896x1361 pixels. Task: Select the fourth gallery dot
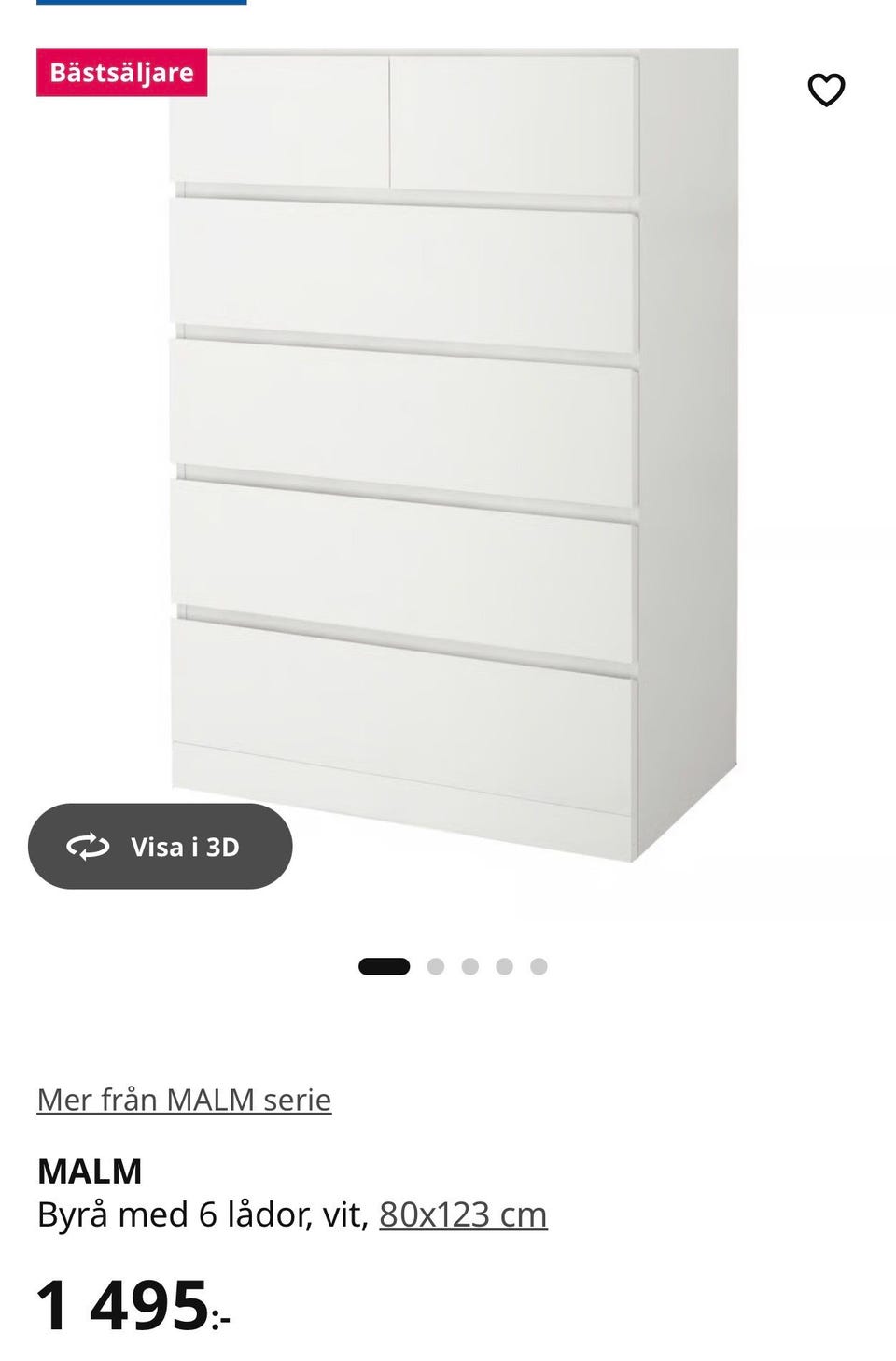(502, 965)
